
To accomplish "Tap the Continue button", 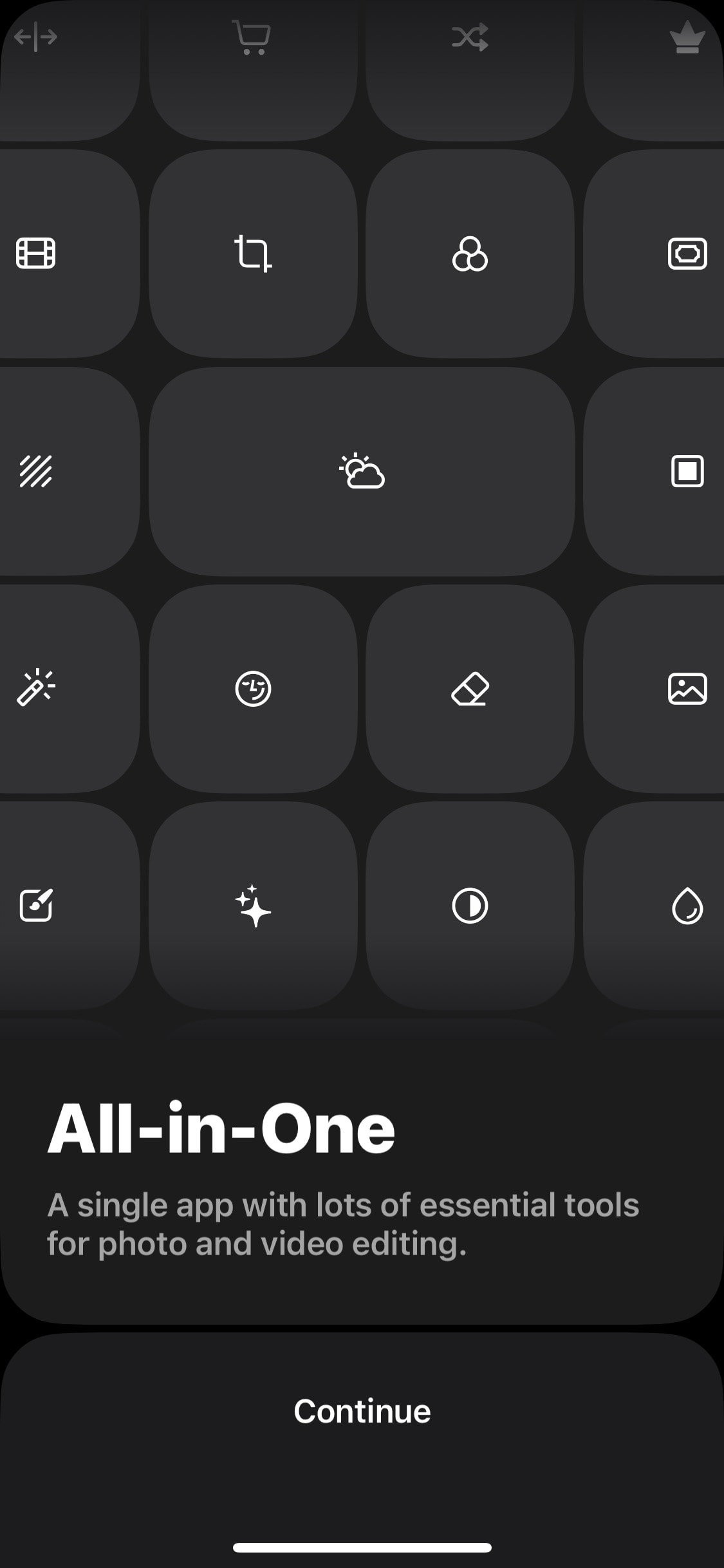I will [x=362, y=1410].
